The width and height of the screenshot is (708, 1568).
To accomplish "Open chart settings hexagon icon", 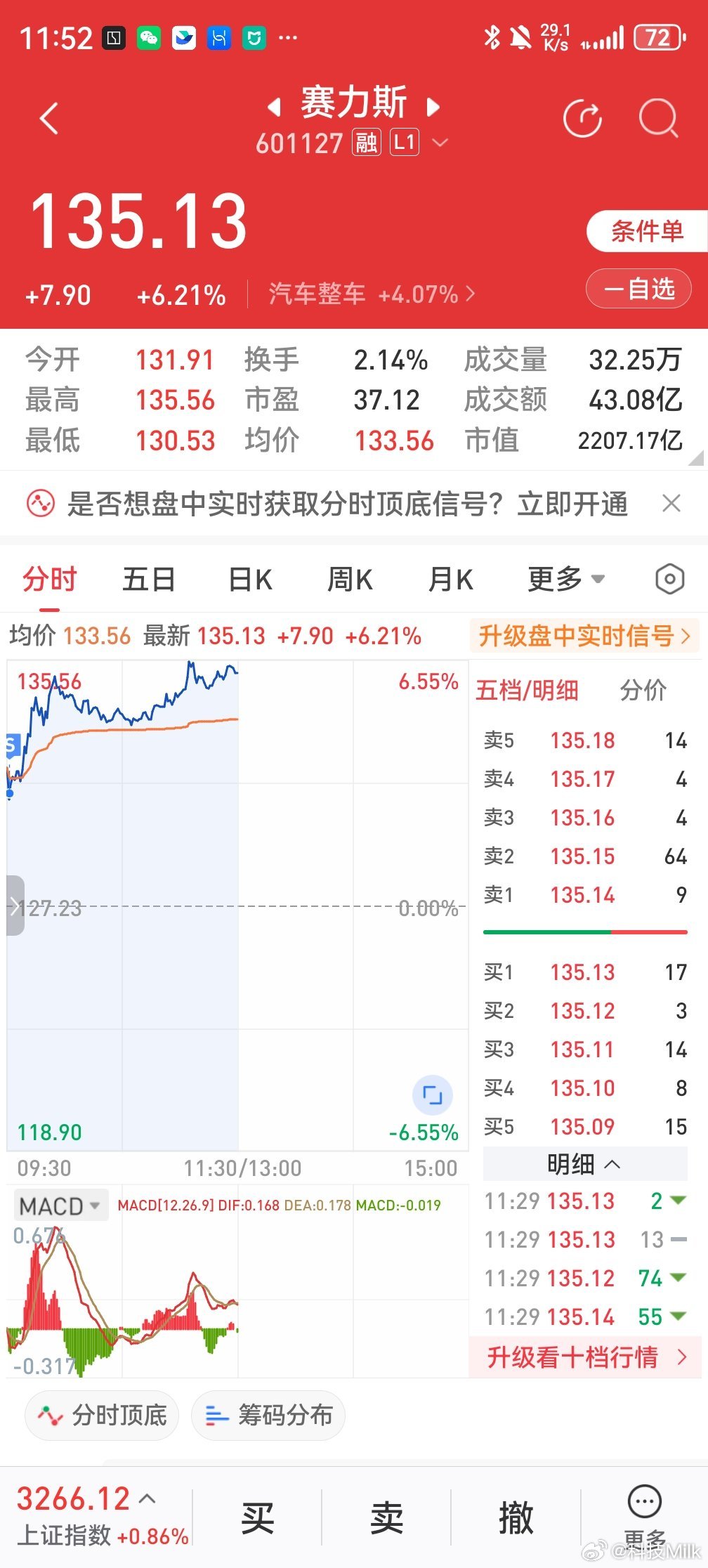I will pos(669,580).
